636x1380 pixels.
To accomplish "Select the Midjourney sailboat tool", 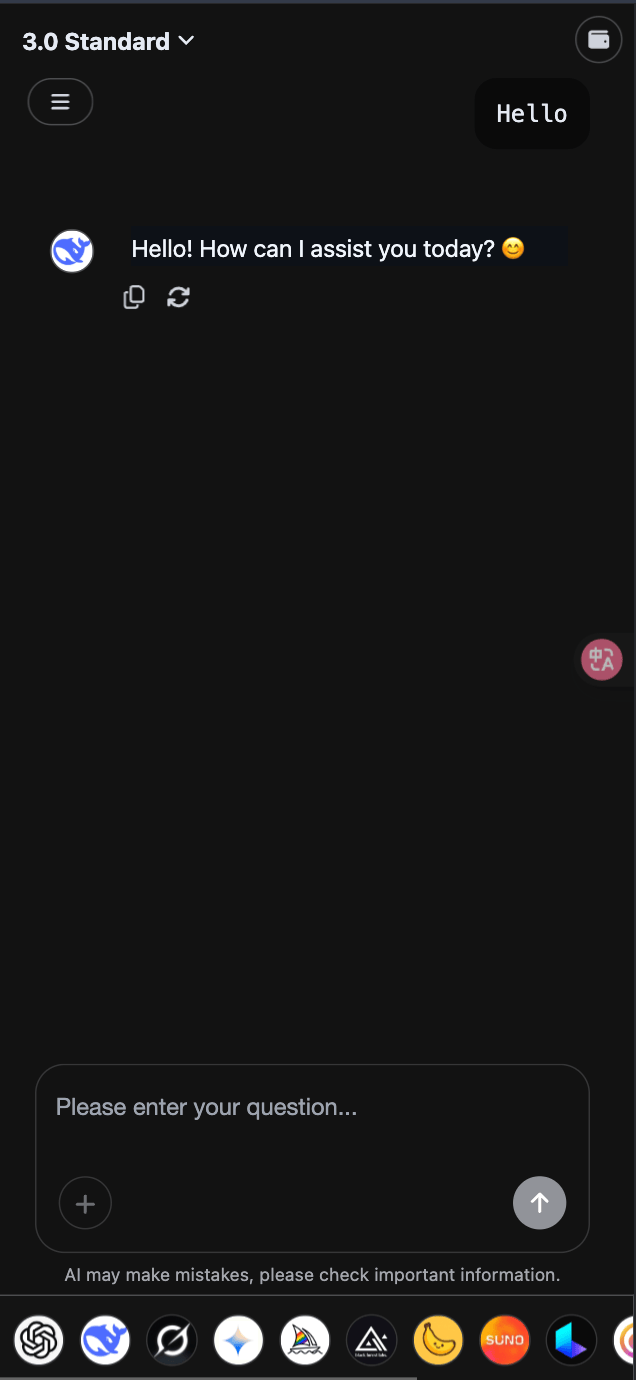I will 305,1340.
